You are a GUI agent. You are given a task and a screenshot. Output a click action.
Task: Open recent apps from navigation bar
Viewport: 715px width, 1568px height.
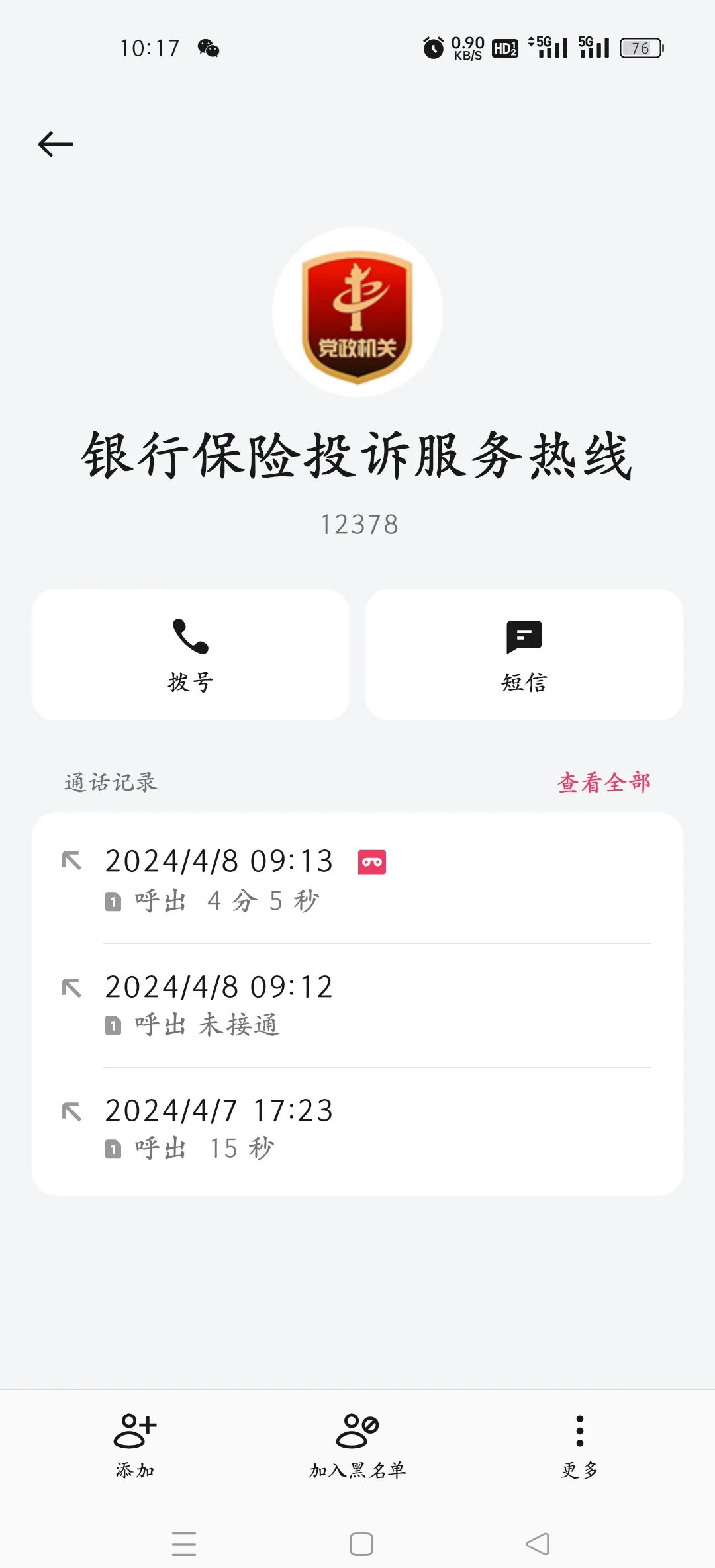184,1544
